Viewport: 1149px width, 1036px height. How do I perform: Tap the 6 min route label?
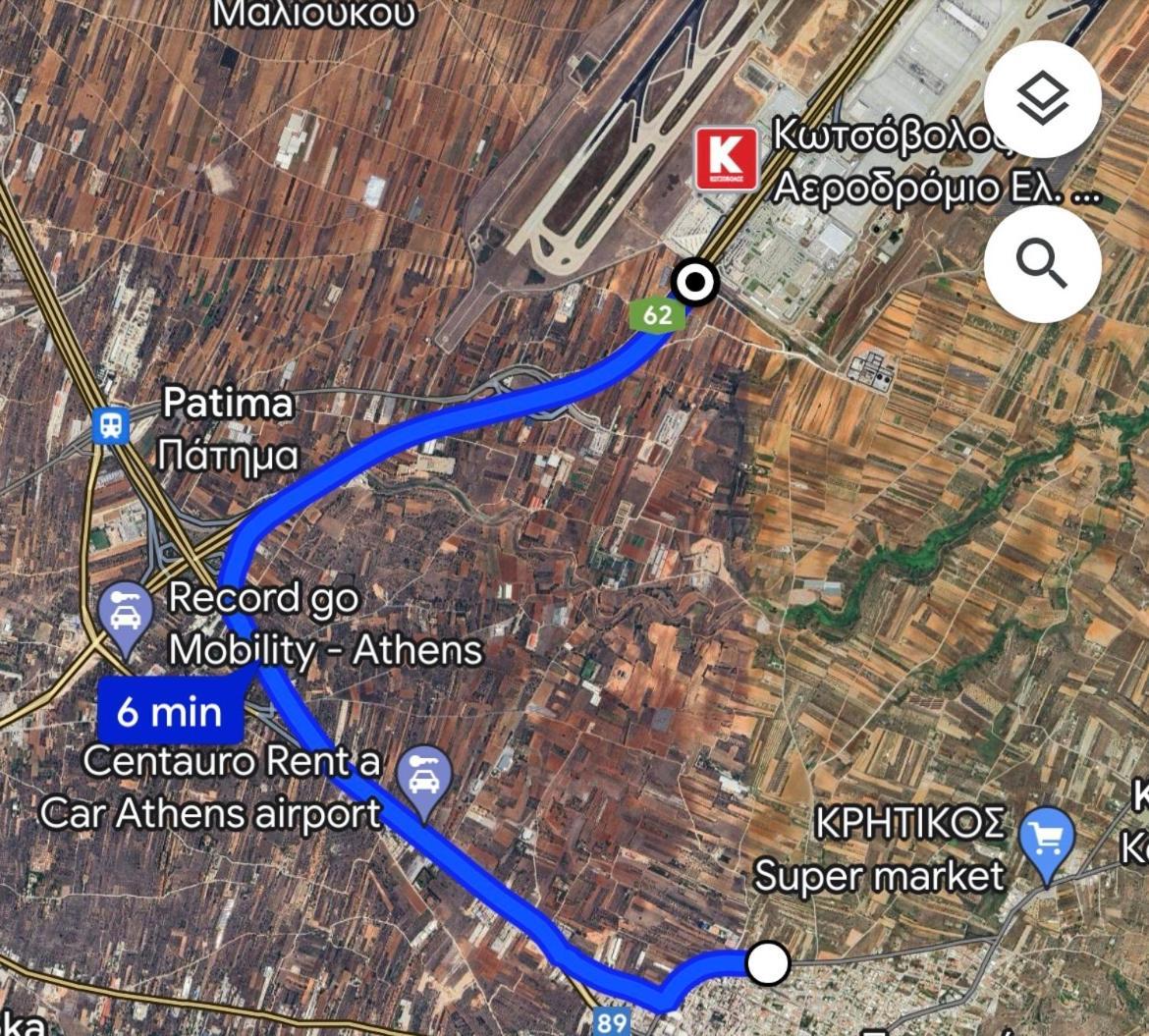pyautogui.click(x=170, y=710)
